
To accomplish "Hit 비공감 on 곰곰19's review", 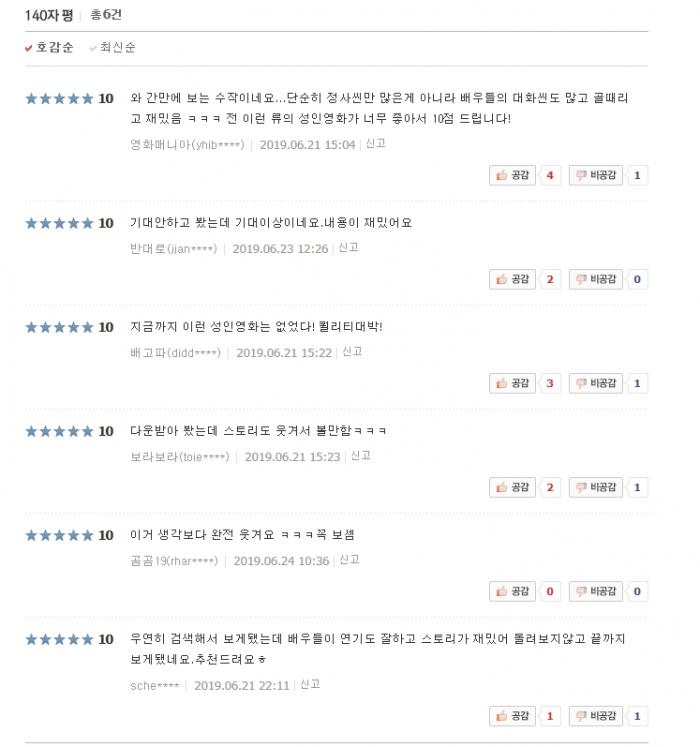I will click(596, 591).
